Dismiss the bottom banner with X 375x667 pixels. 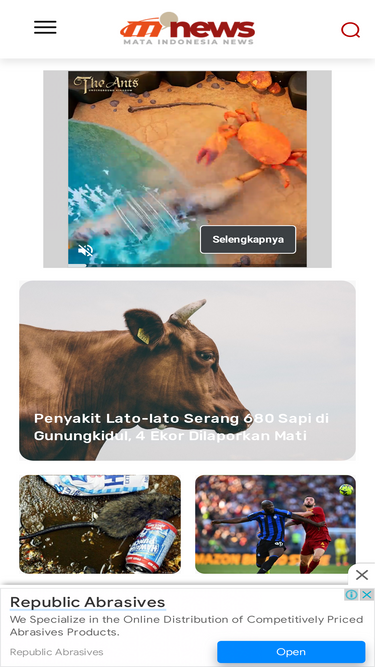[x=362, y=575]
